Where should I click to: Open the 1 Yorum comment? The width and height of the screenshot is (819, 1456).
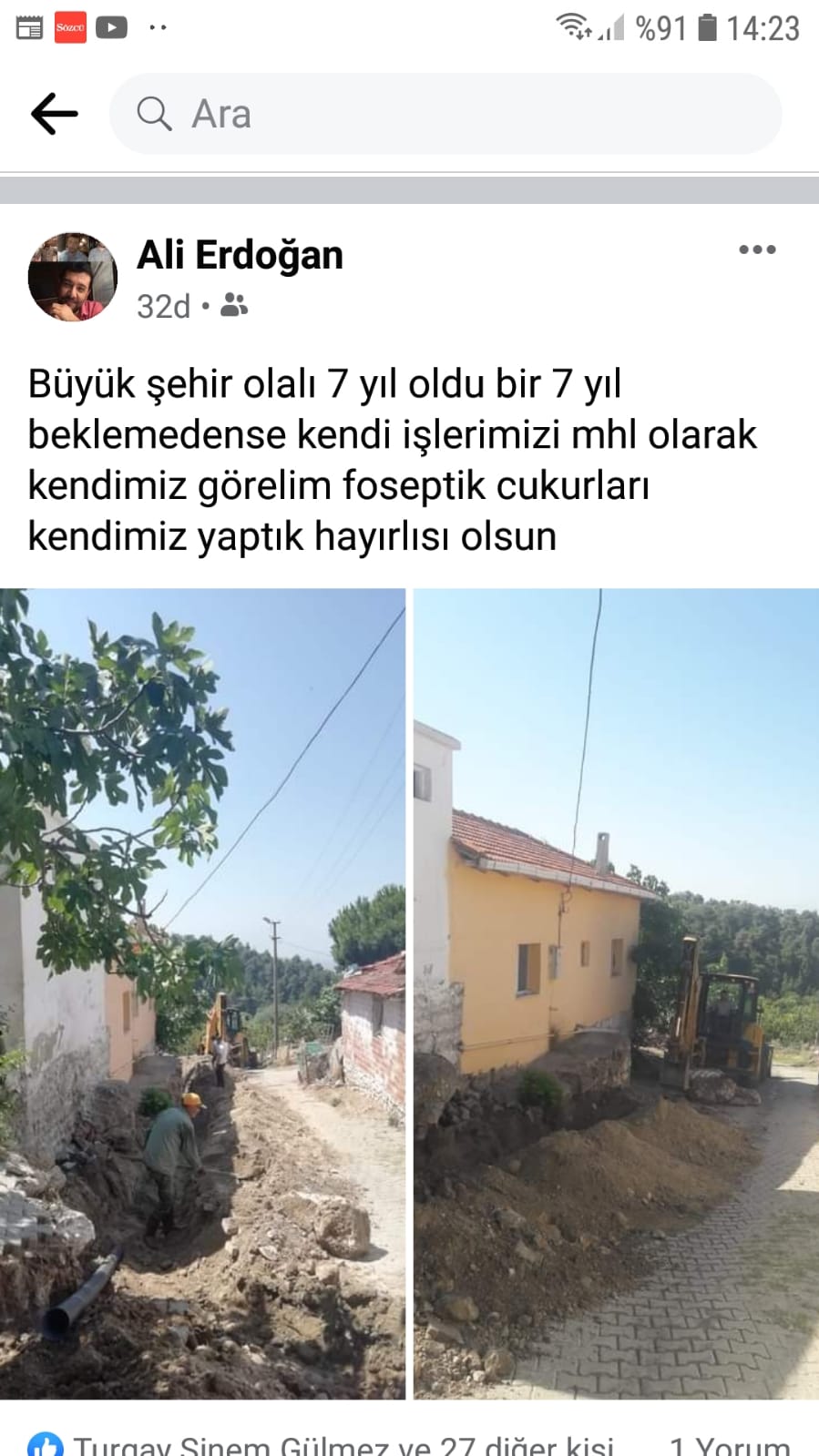pos(729,1444)
